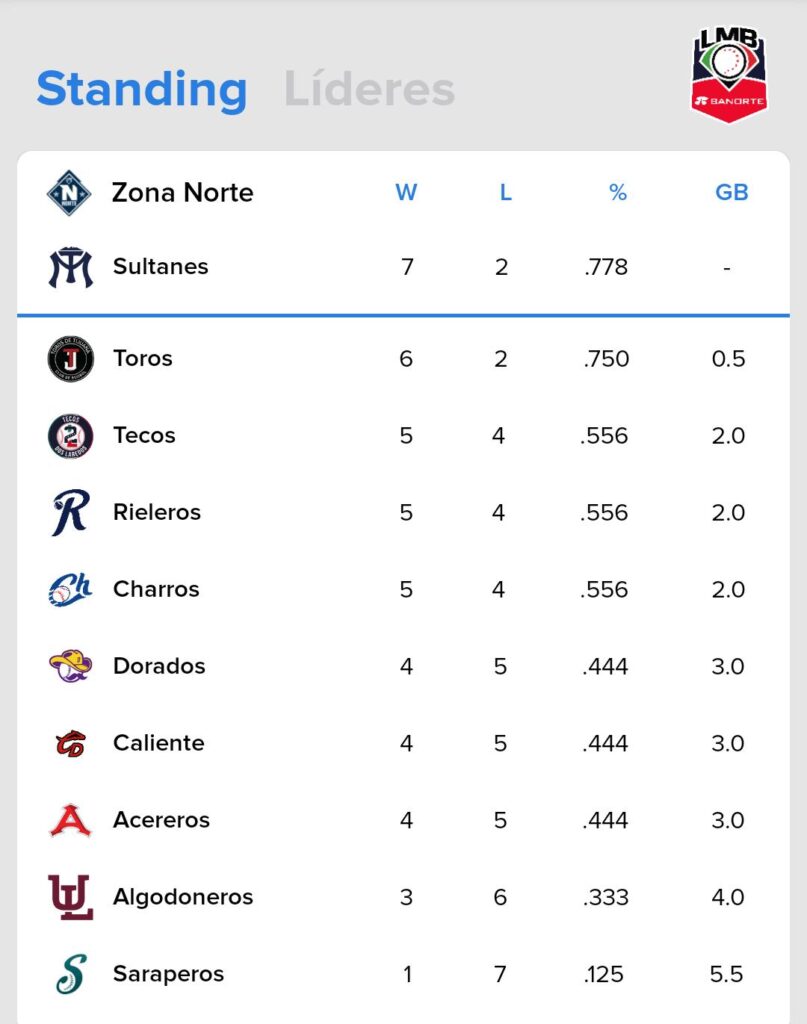807x1024 pixels.
Task: Open the Sultanes team row
Action: [160, 267]
